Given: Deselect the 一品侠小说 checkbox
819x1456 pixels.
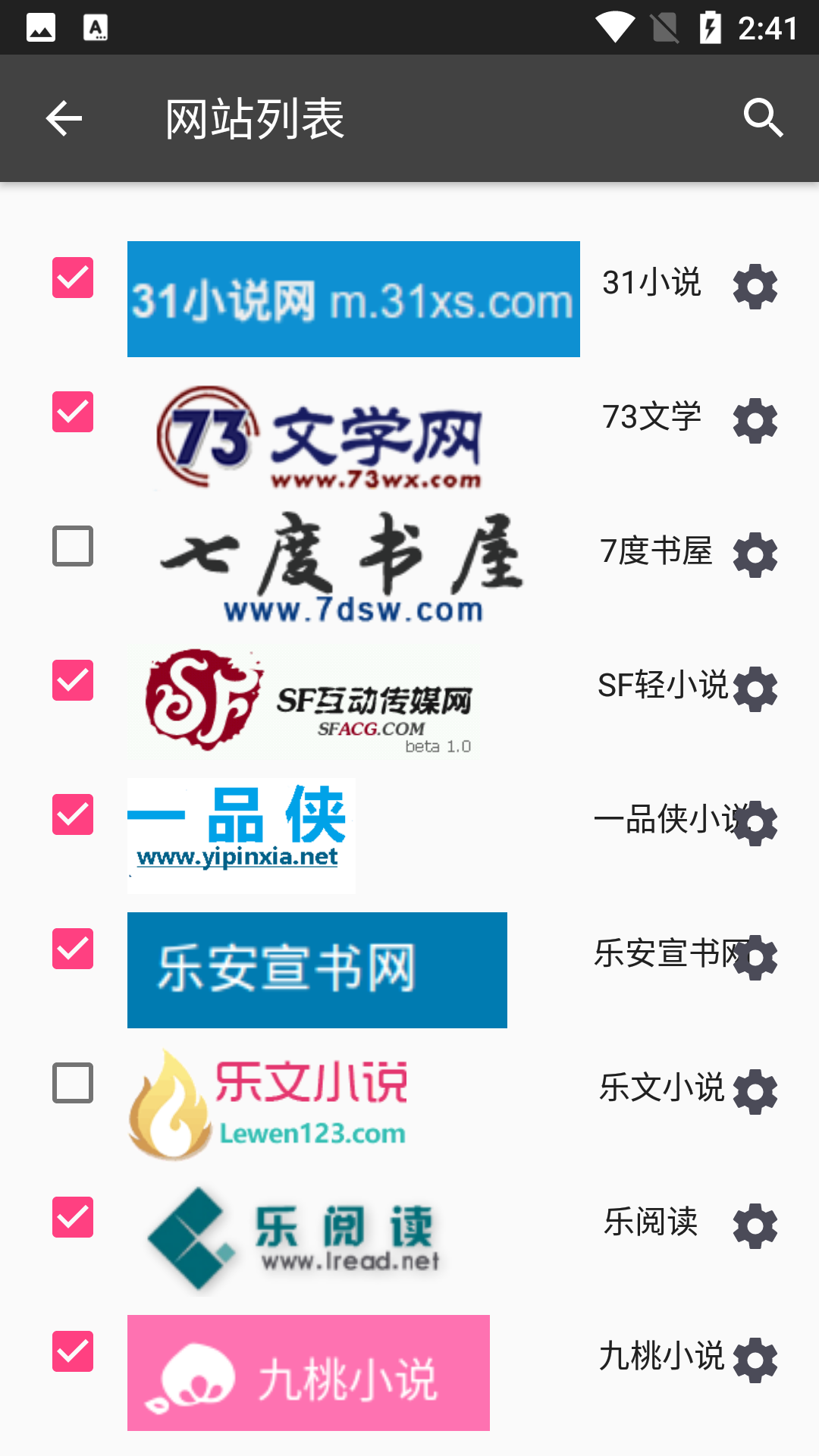Looking at the screenshot, I should point(73,814).
